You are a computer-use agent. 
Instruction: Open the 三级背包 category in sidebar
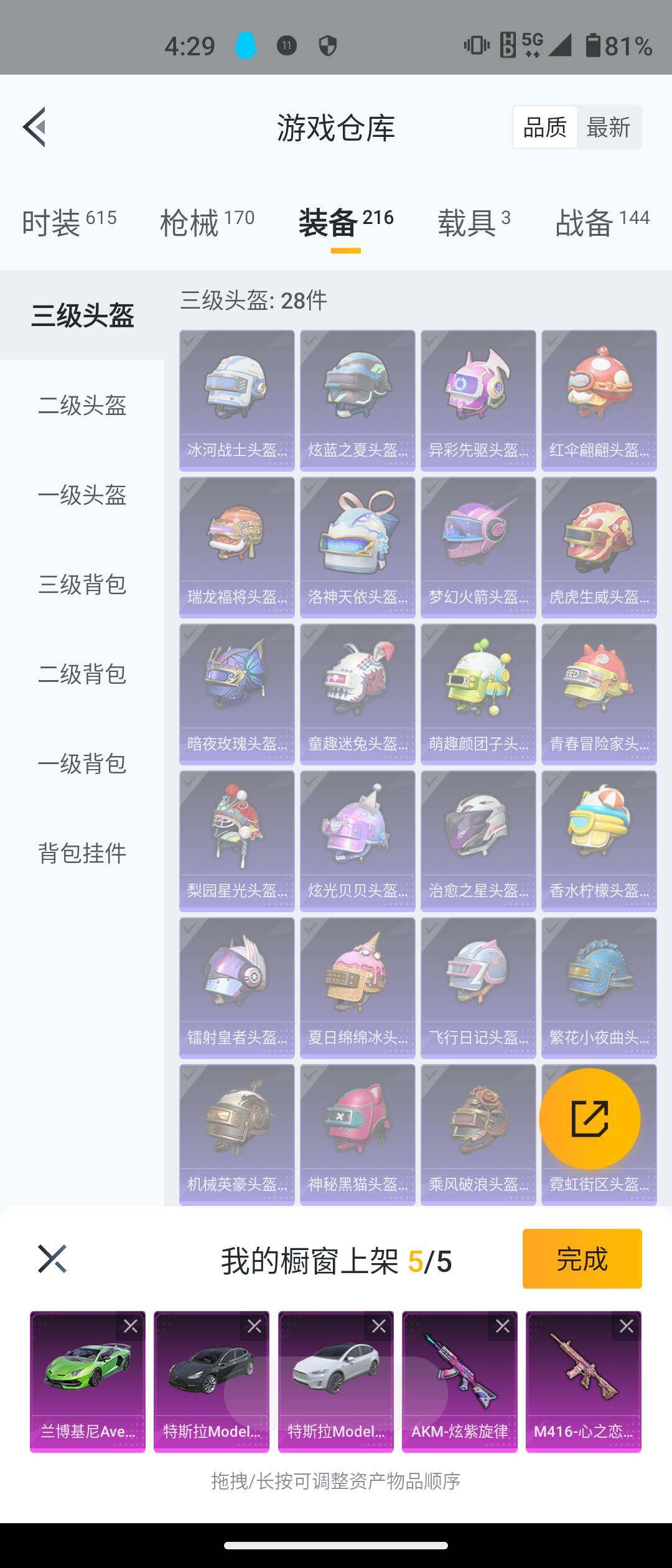[82, 585]
